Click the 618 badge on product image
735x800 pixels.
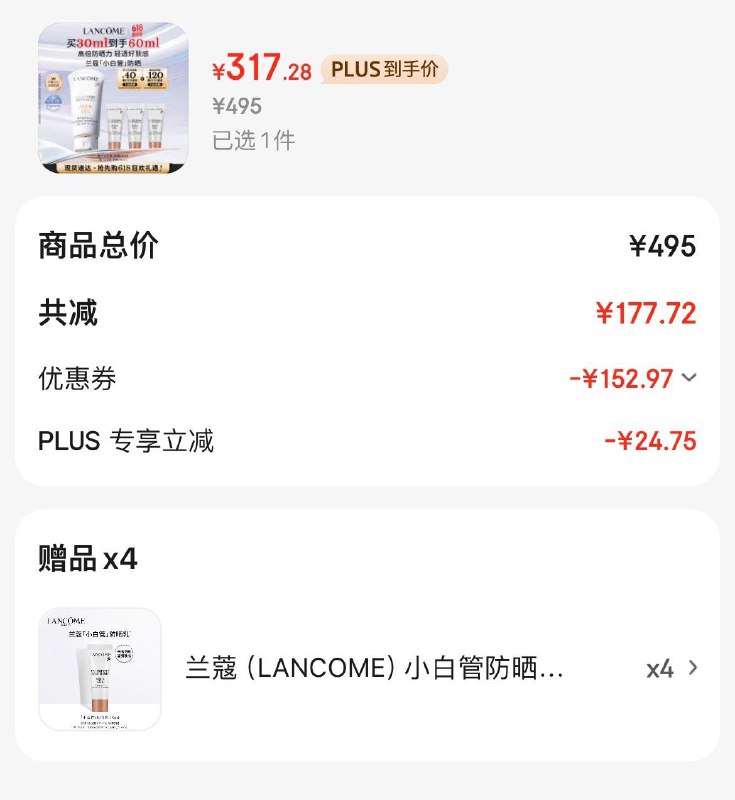tap(137, 29)
